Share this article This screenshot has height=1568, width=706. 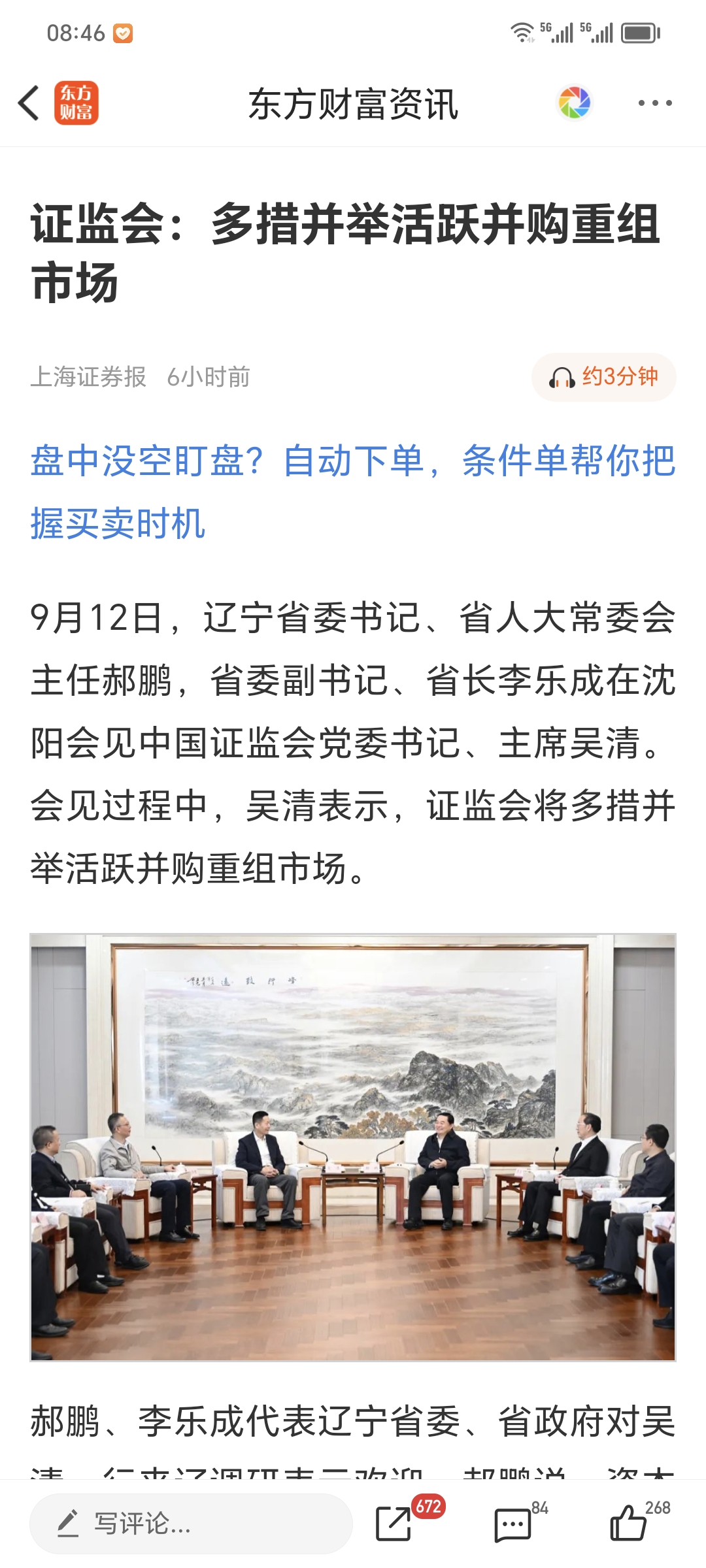[x=394, y=1524]
